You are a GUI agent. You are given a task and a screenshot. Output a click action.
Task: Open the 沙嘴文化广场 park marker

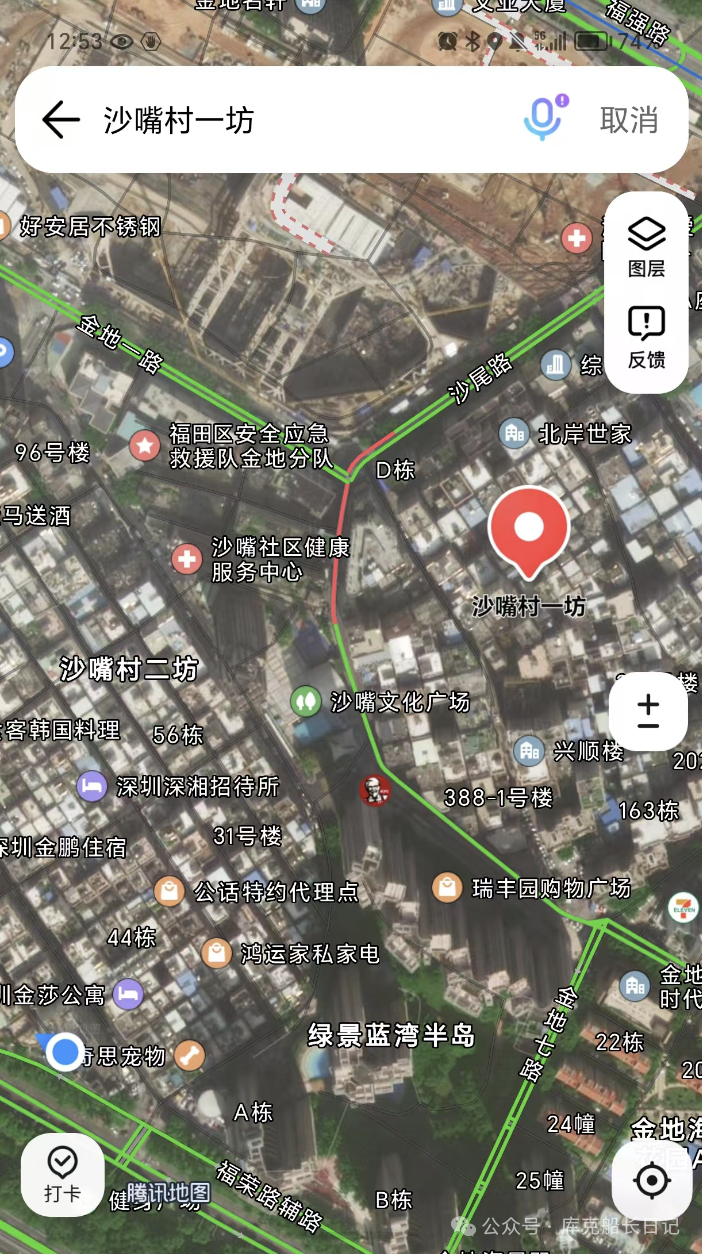(x=306, y=701)
